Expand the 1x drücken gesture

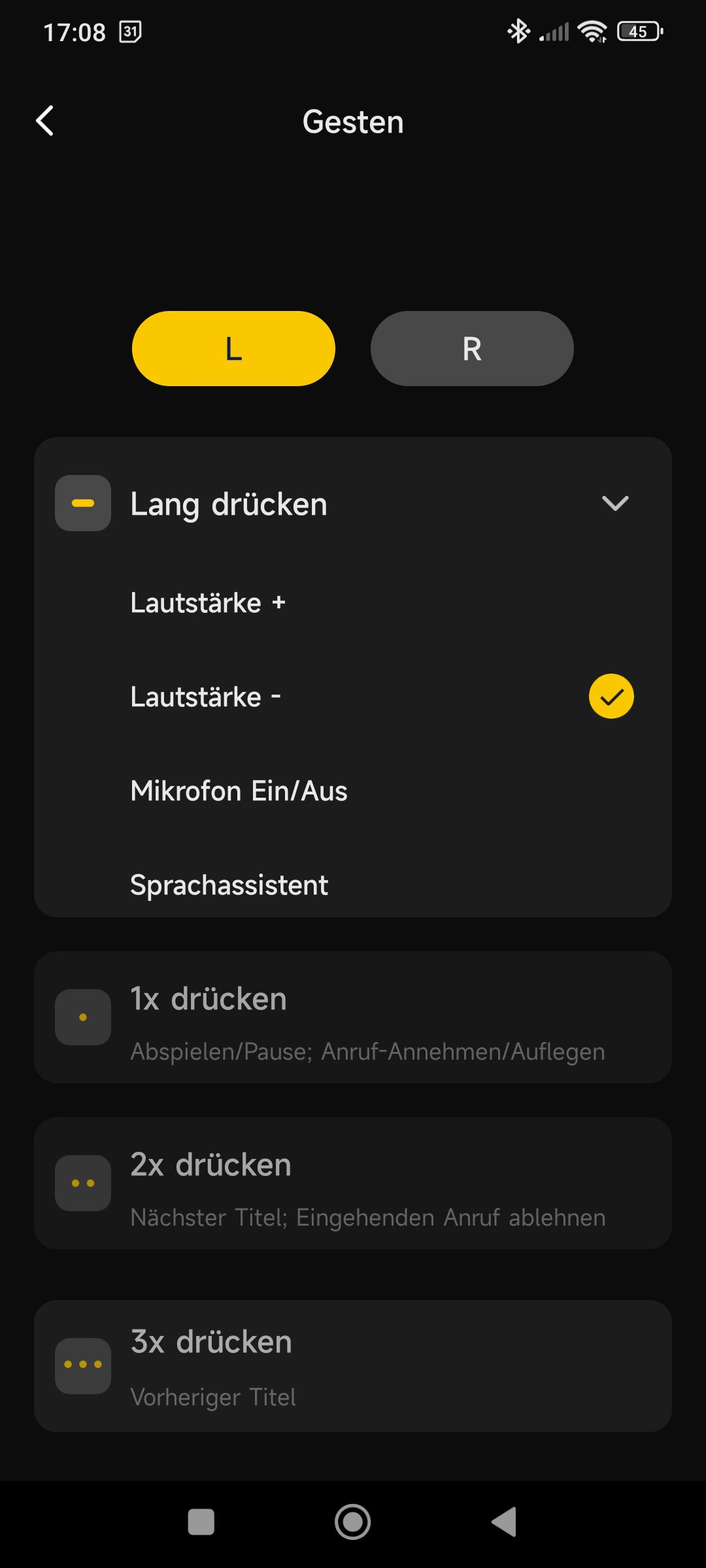[353, 1017]
